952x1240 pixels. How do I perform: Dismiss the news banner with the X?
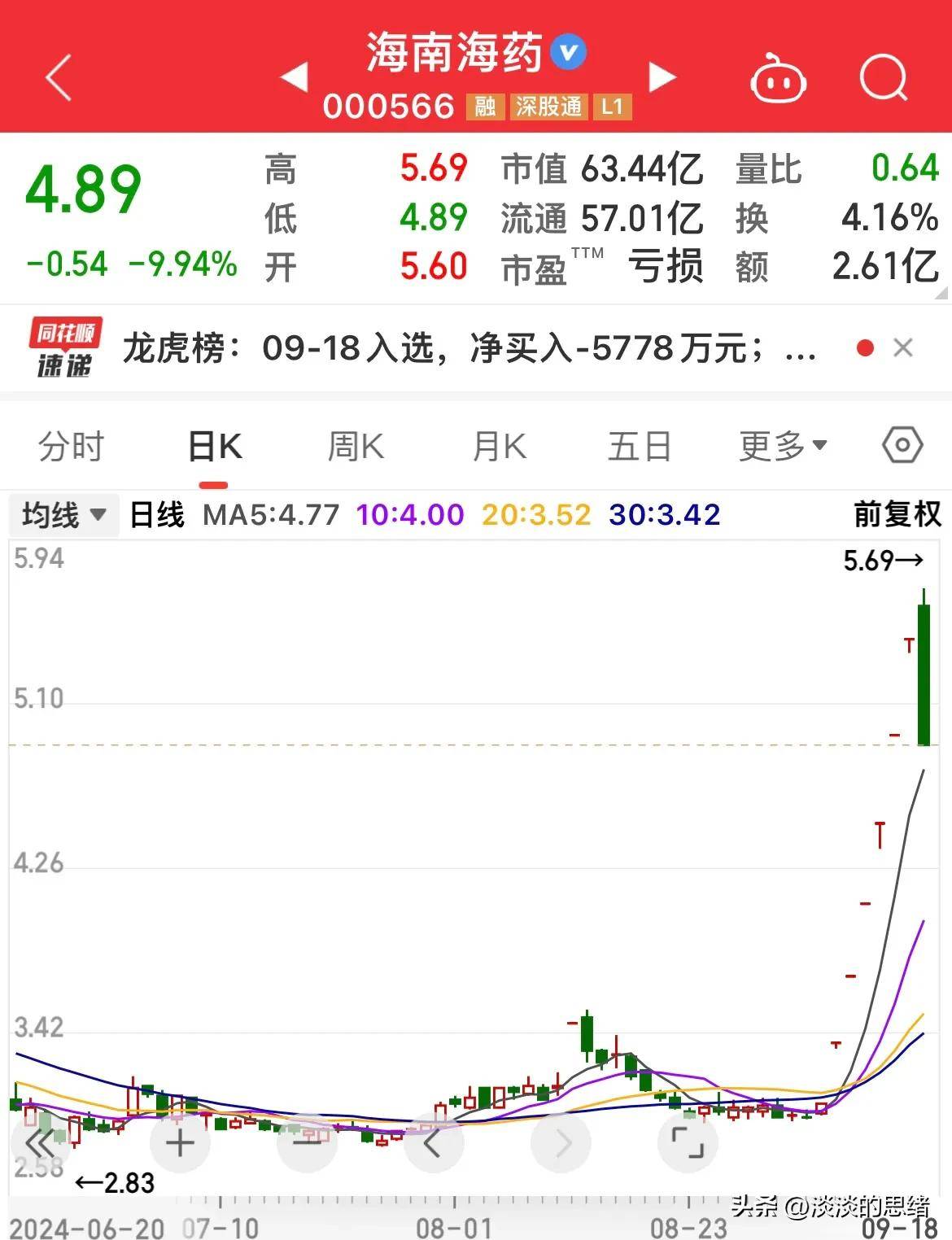[x=903, y=347]
